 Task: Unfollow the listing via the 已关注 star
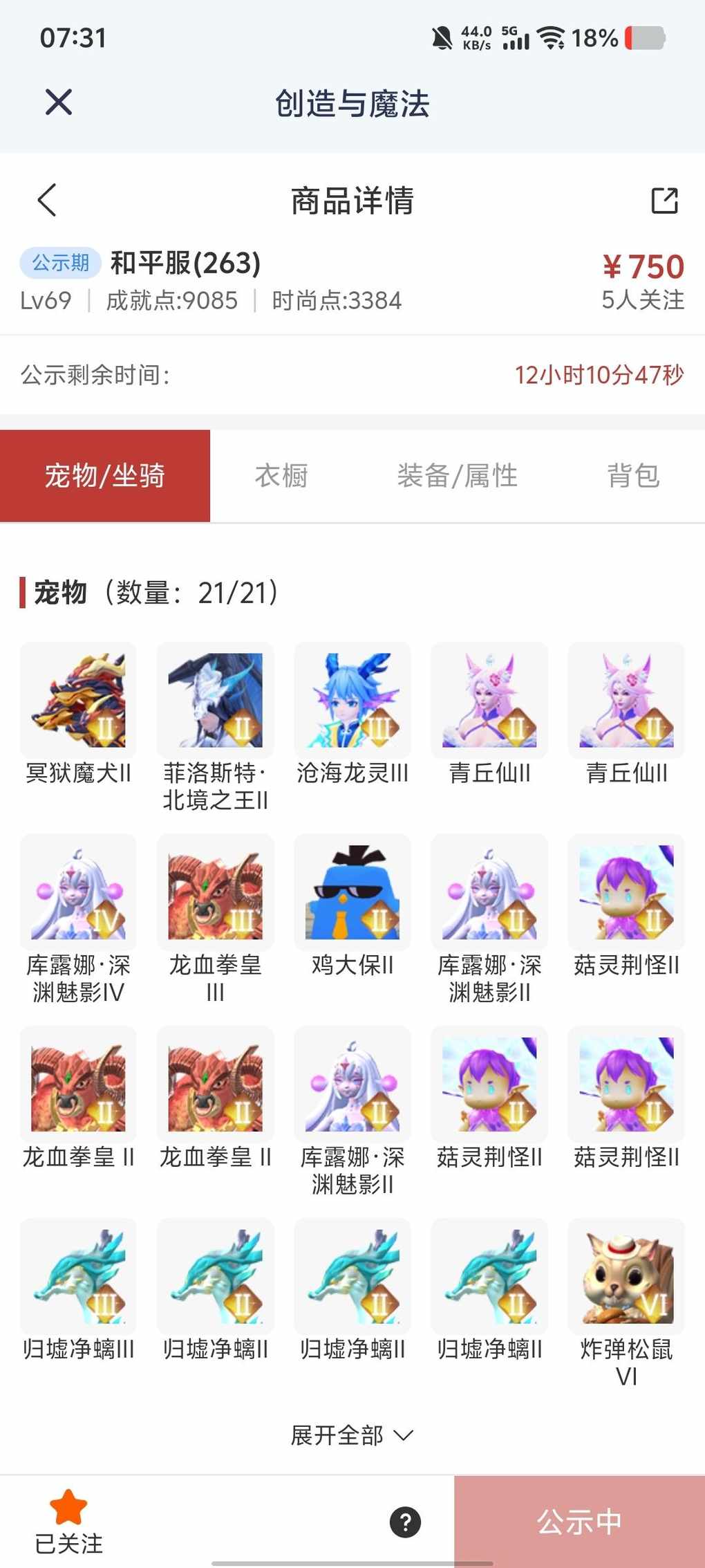(68, 1520)
